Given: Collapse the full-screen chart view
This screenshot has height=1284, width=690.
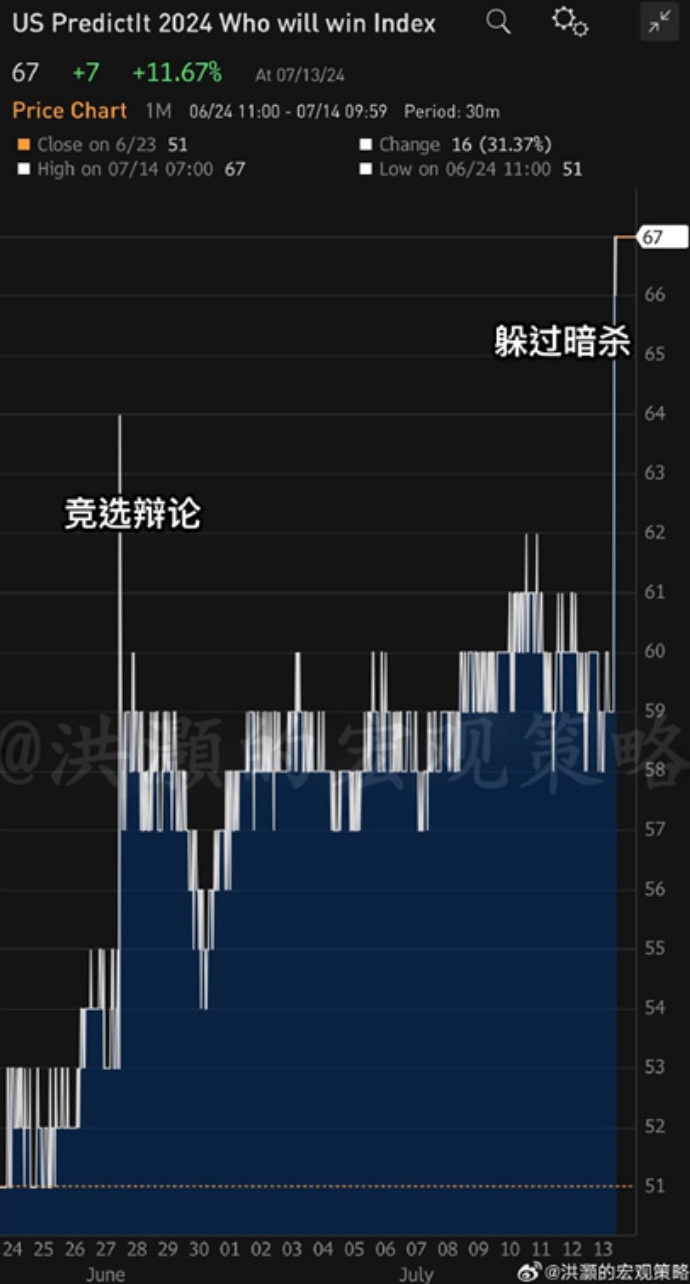Looking at the screenshot, I should click(x=659, y=22).
